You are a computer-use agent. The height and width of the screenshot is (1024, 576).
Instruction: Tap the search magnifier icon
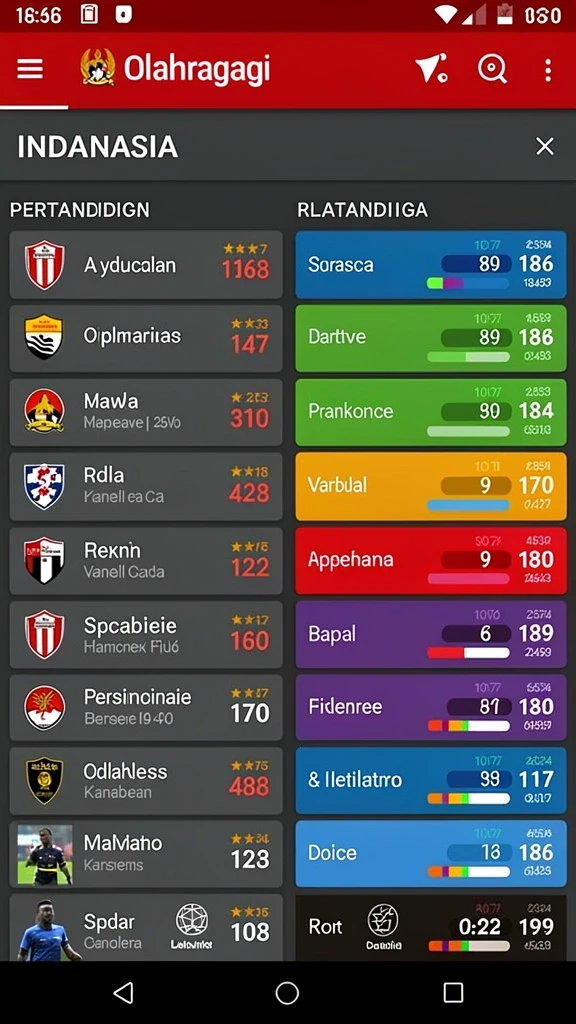coord(492,68)
